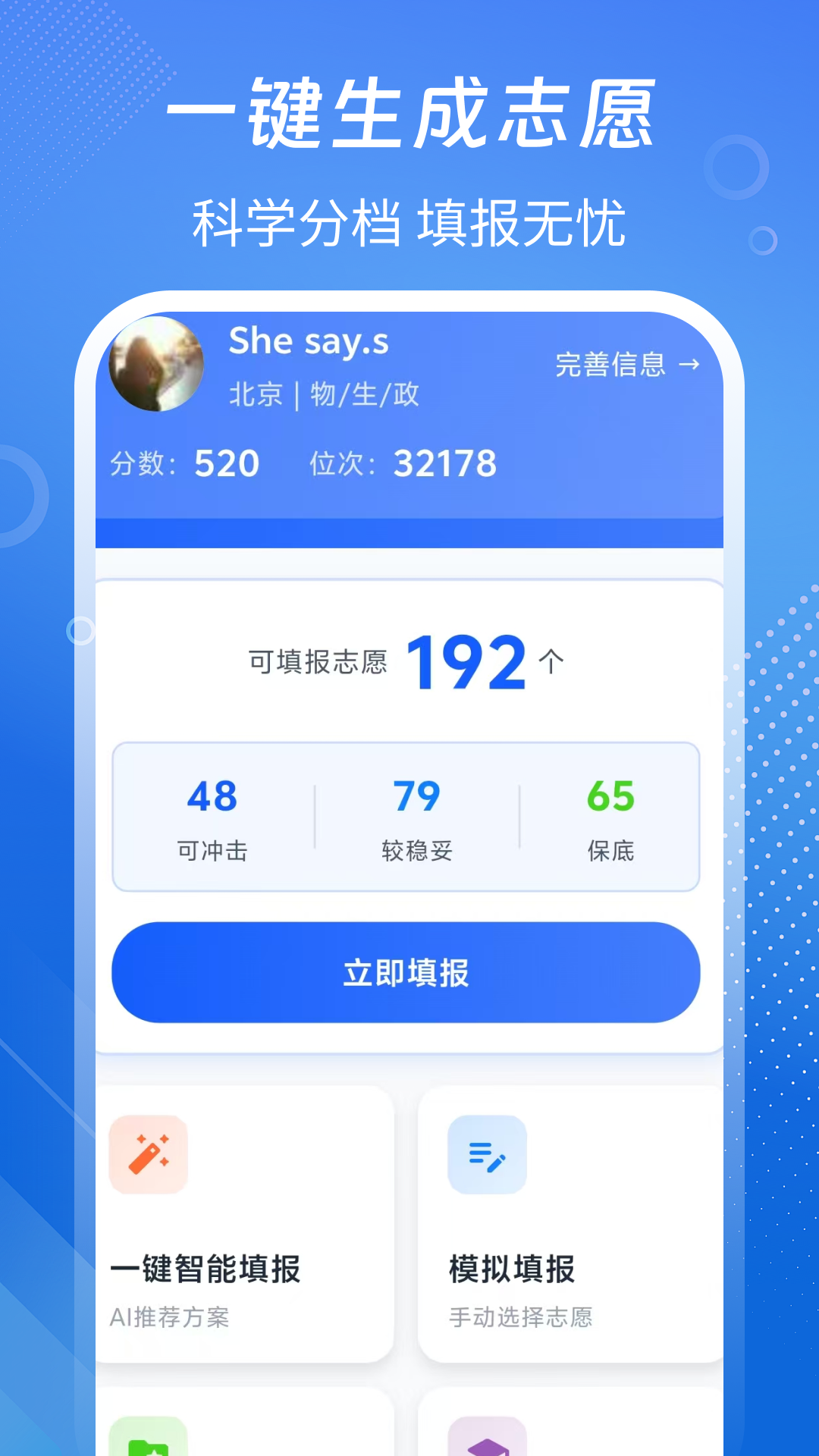This screenshot has height=1456, width=819.
Task: Select the 较稳妥 category showing 79
Action: pyautogui.click(x=415, y=817)
